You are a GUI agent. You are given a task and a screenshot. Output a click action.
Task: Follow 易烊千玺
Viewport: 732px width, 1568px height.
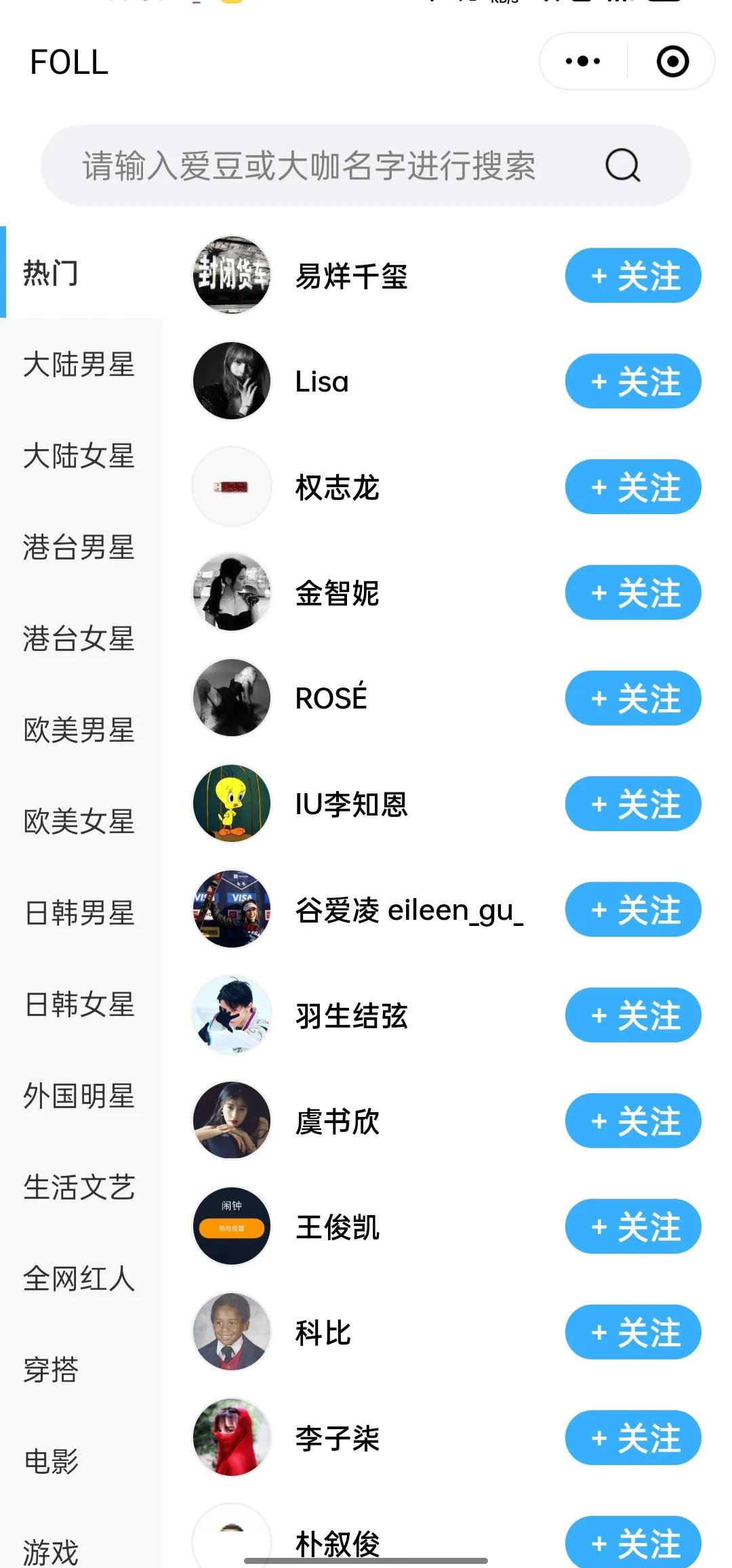633,276
